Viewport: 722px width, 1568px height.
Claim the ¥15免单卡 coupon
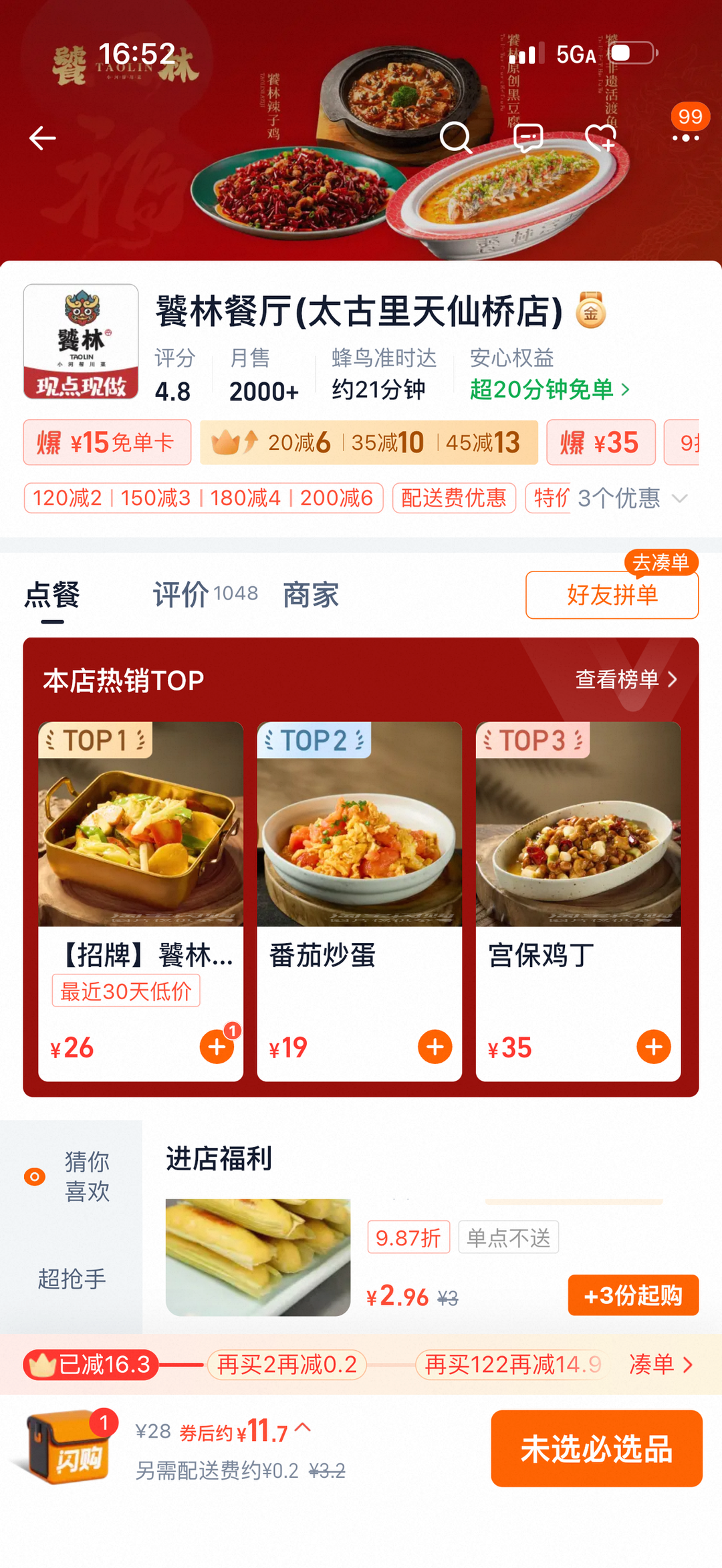click(107, 442)
